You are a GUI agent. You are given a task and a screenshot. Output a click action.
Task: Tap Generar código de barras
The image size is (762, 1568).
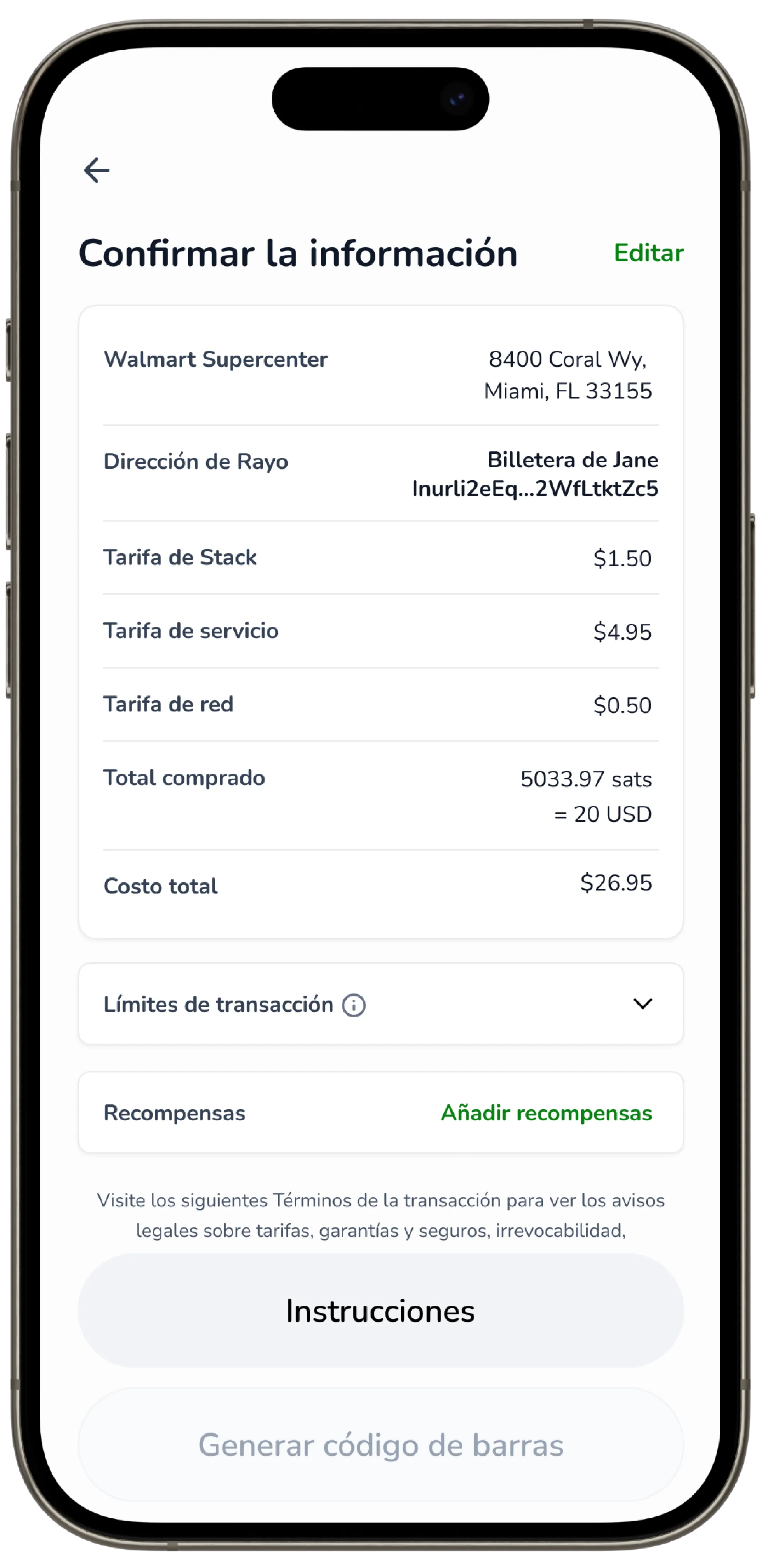pyautogui.click(x=380, y=1444)
